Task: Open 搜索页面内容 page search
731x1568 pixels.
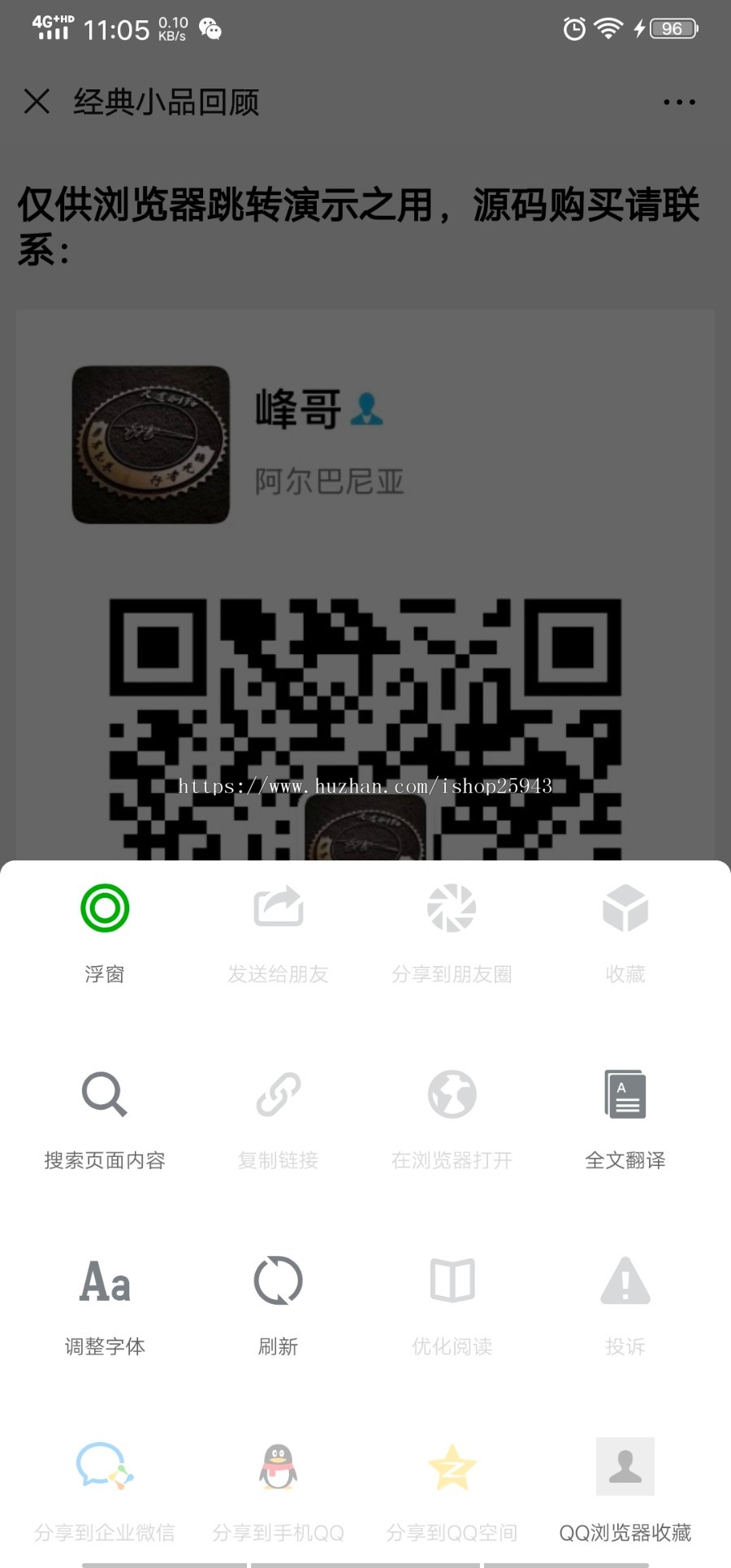Action: click(x=104, y=1113)
